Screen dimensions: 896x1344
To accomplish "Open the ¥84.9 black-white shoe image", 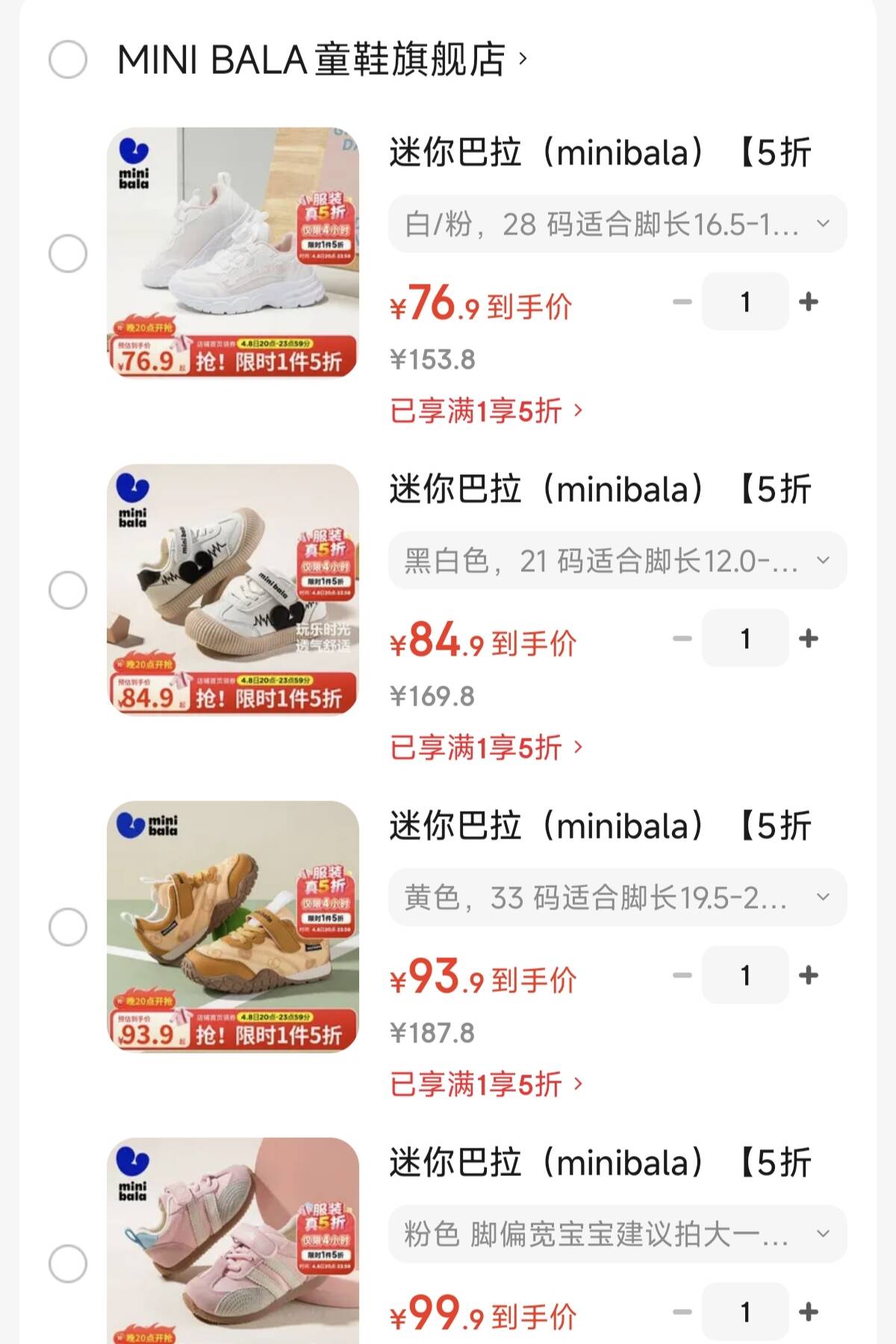I will click(x=233, y=589).
